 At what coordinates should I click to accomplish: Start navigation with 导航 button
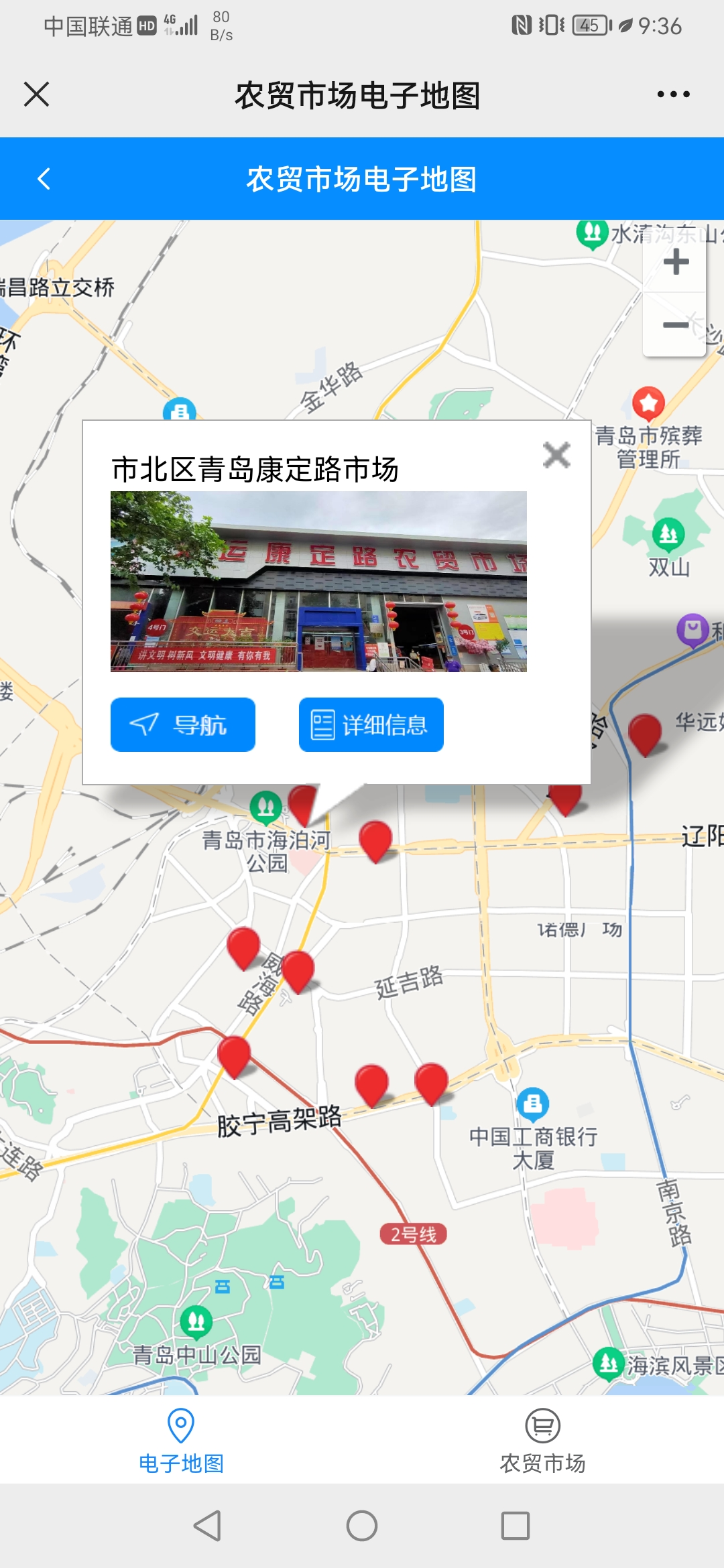point(183,724)
